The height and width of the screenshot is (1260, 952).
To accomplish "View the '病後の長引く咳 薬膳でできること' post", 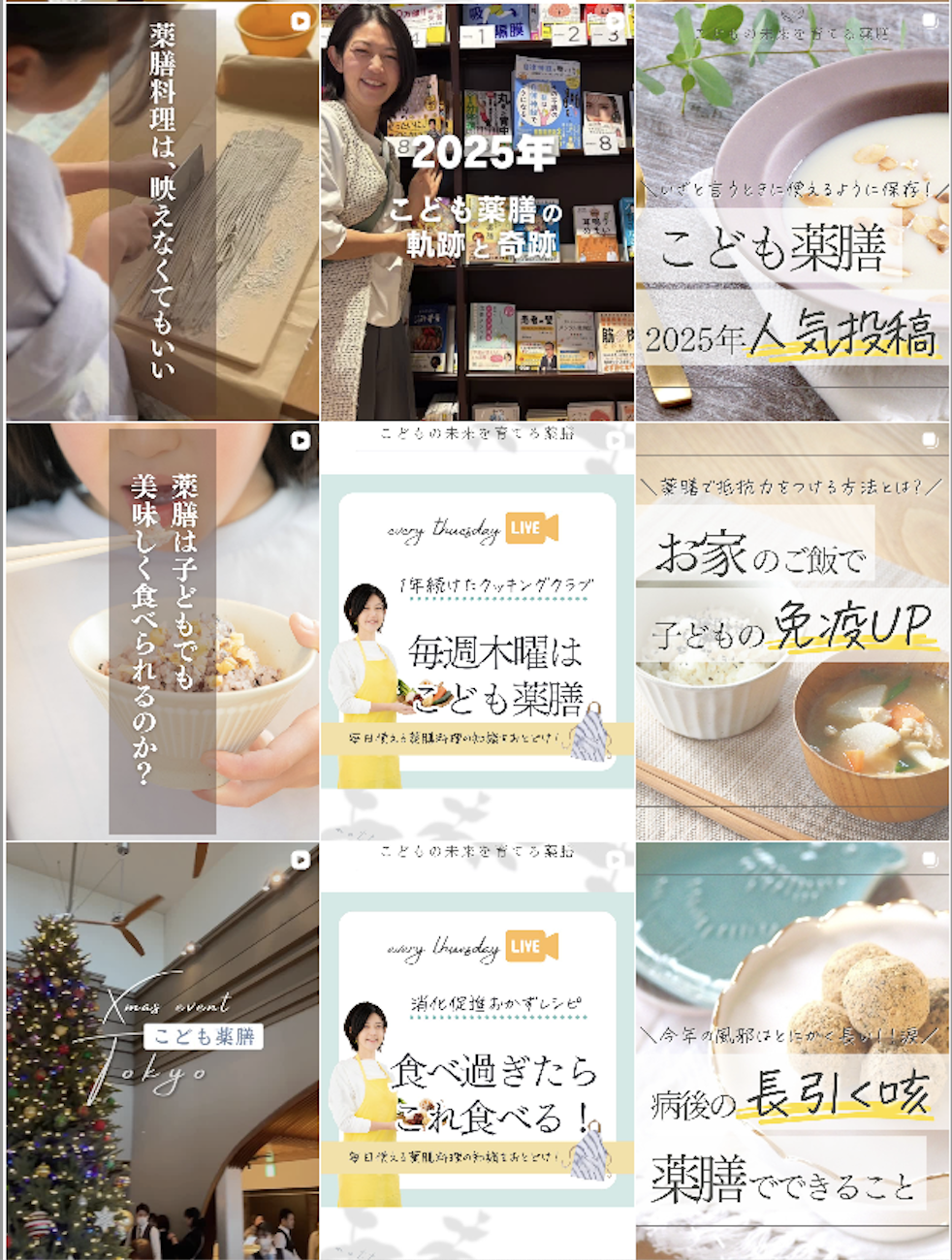I will [792, 1051].
